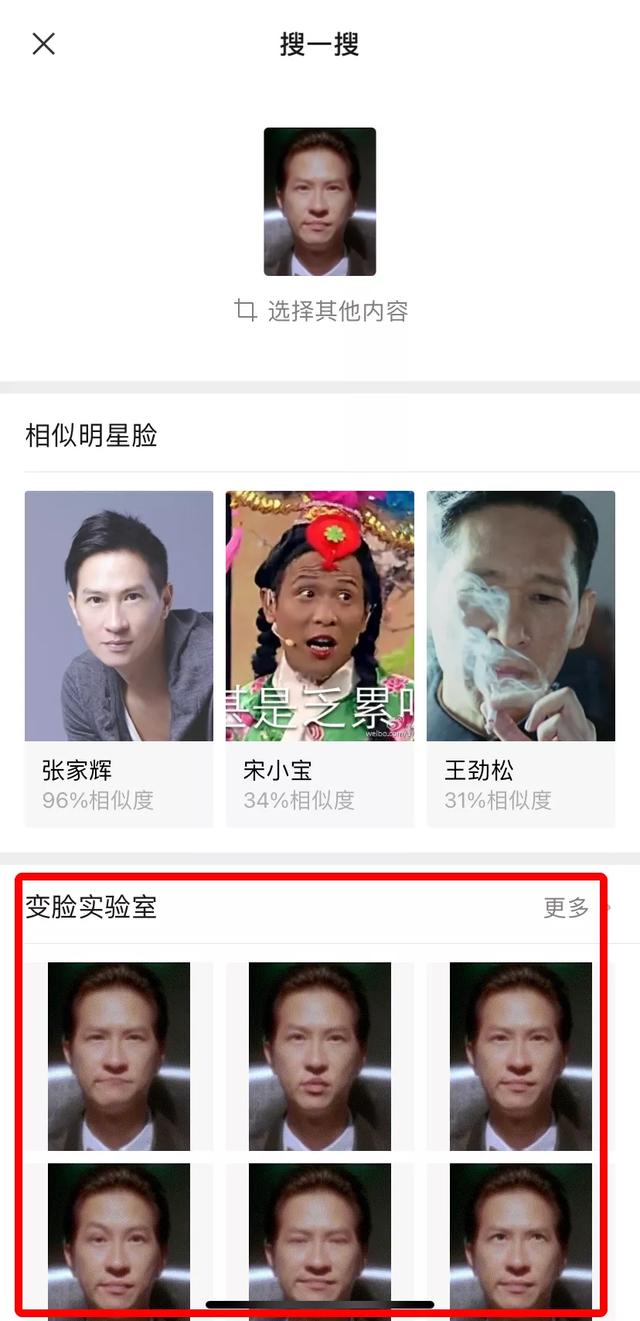Open the third face-swap result in top row
The image size is (640, 1321).
coord(521,1055)
